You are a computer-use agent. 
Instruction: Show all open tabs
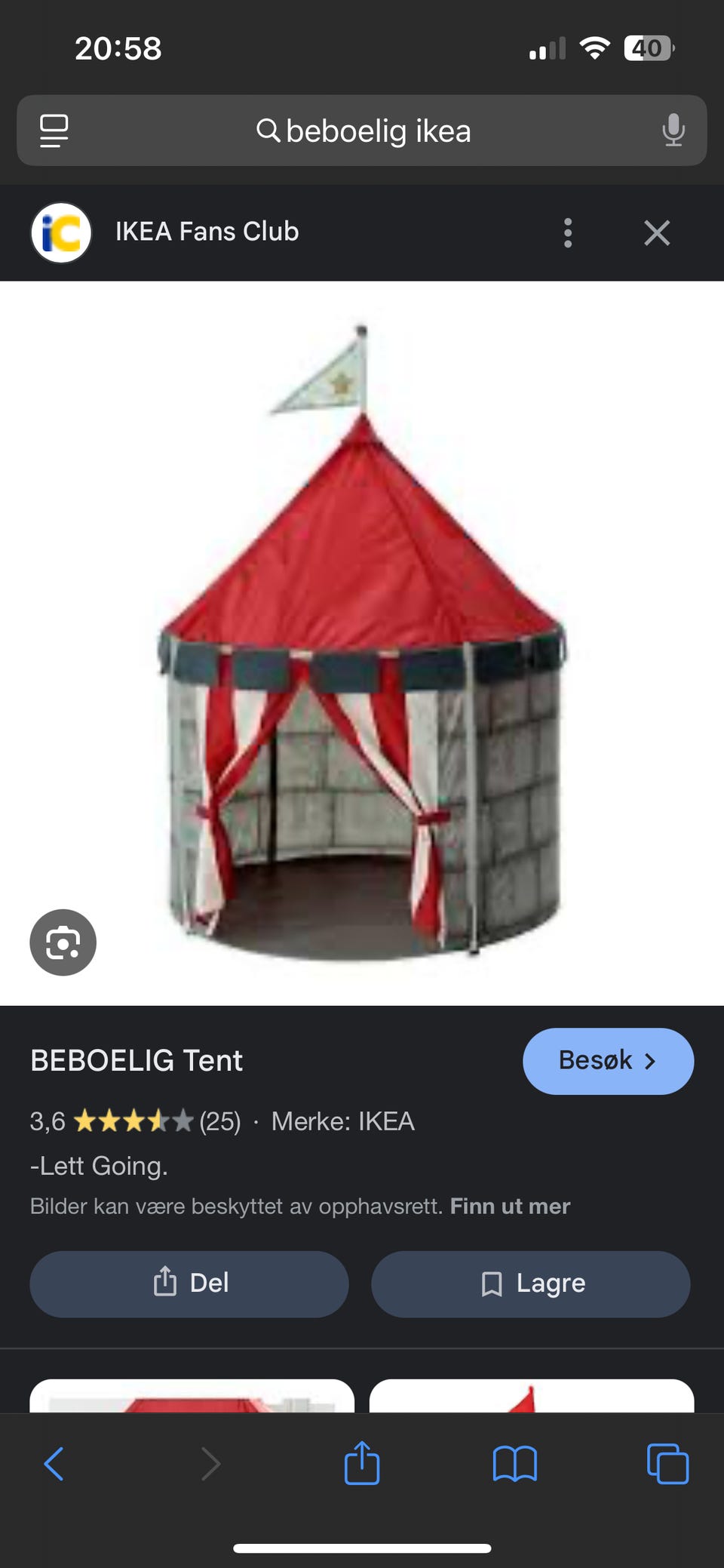coord(667,1464)
